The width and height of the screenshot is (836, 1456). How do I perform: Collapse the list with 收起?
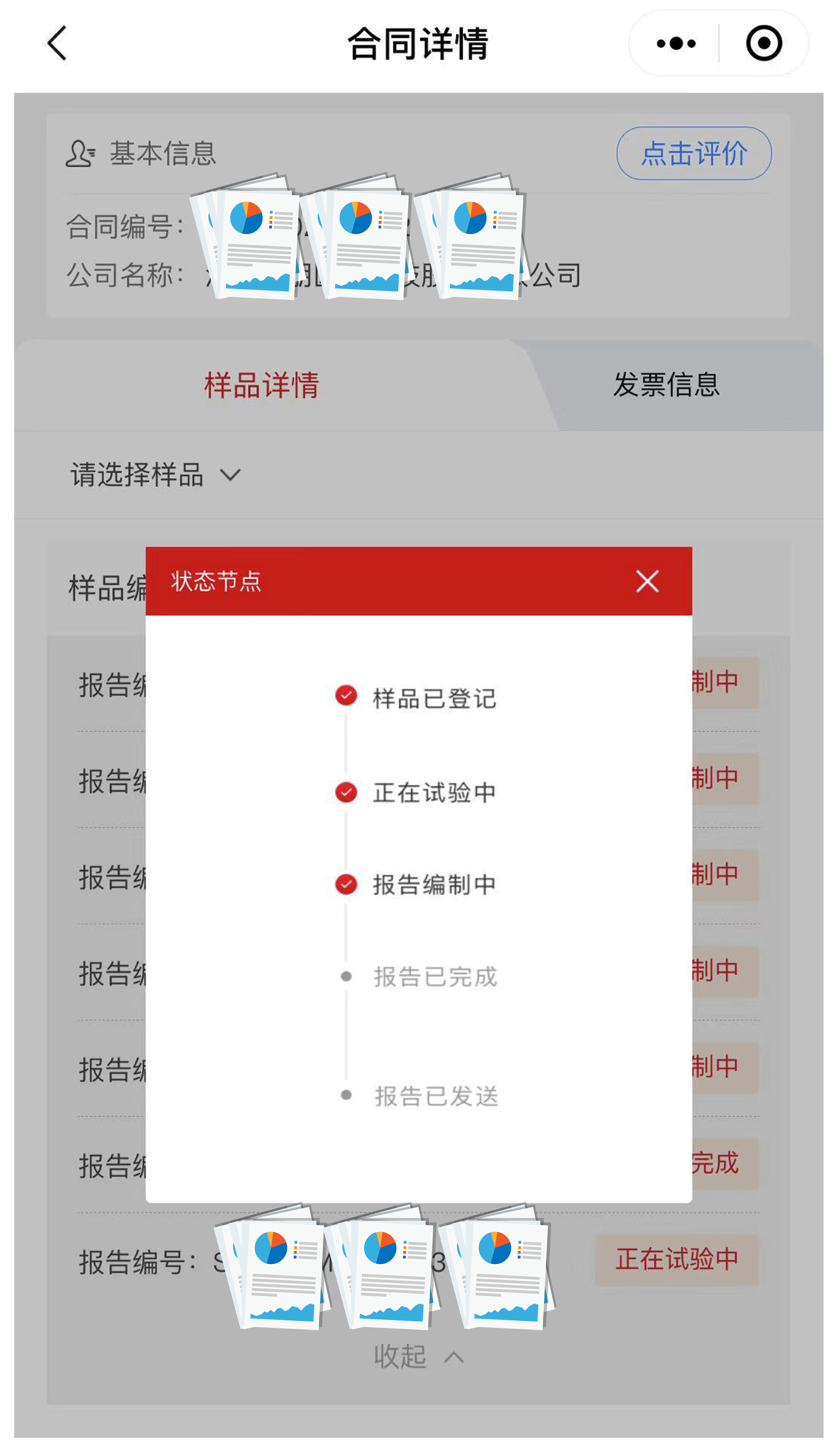(x=419, y=1357)
